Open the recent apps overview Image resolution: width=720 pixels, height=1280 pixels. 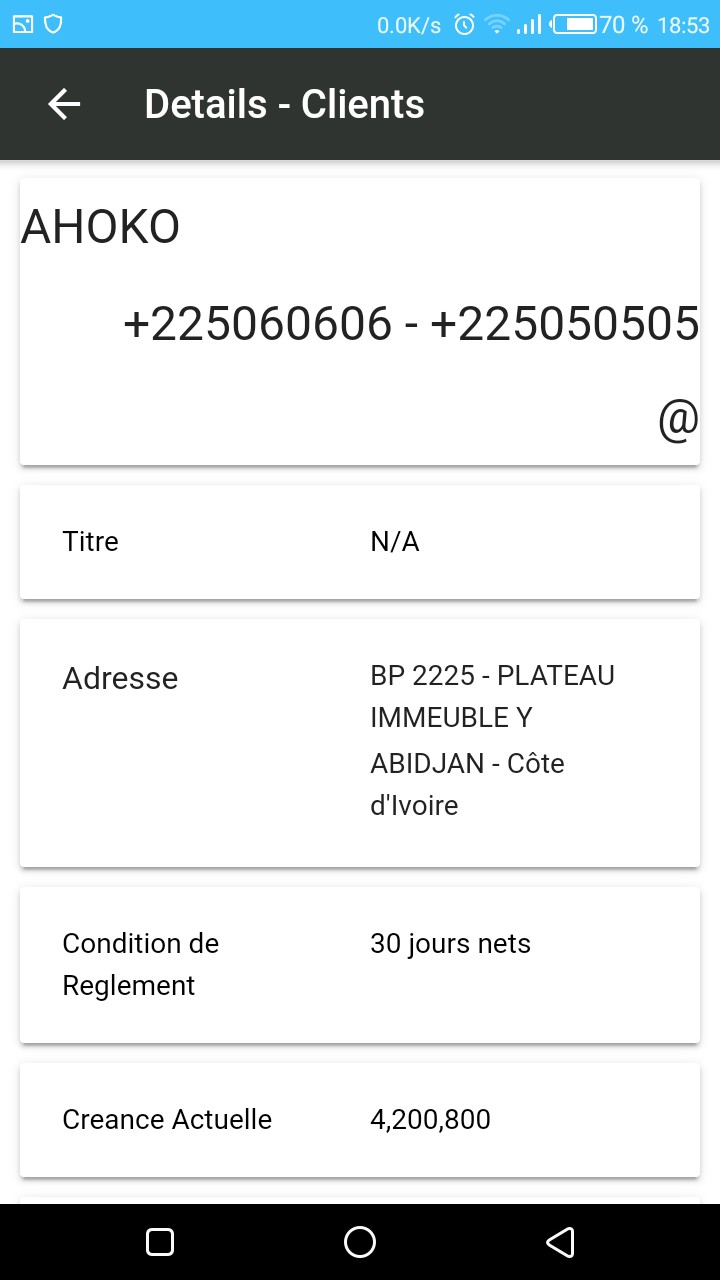tap(160, 1242)
